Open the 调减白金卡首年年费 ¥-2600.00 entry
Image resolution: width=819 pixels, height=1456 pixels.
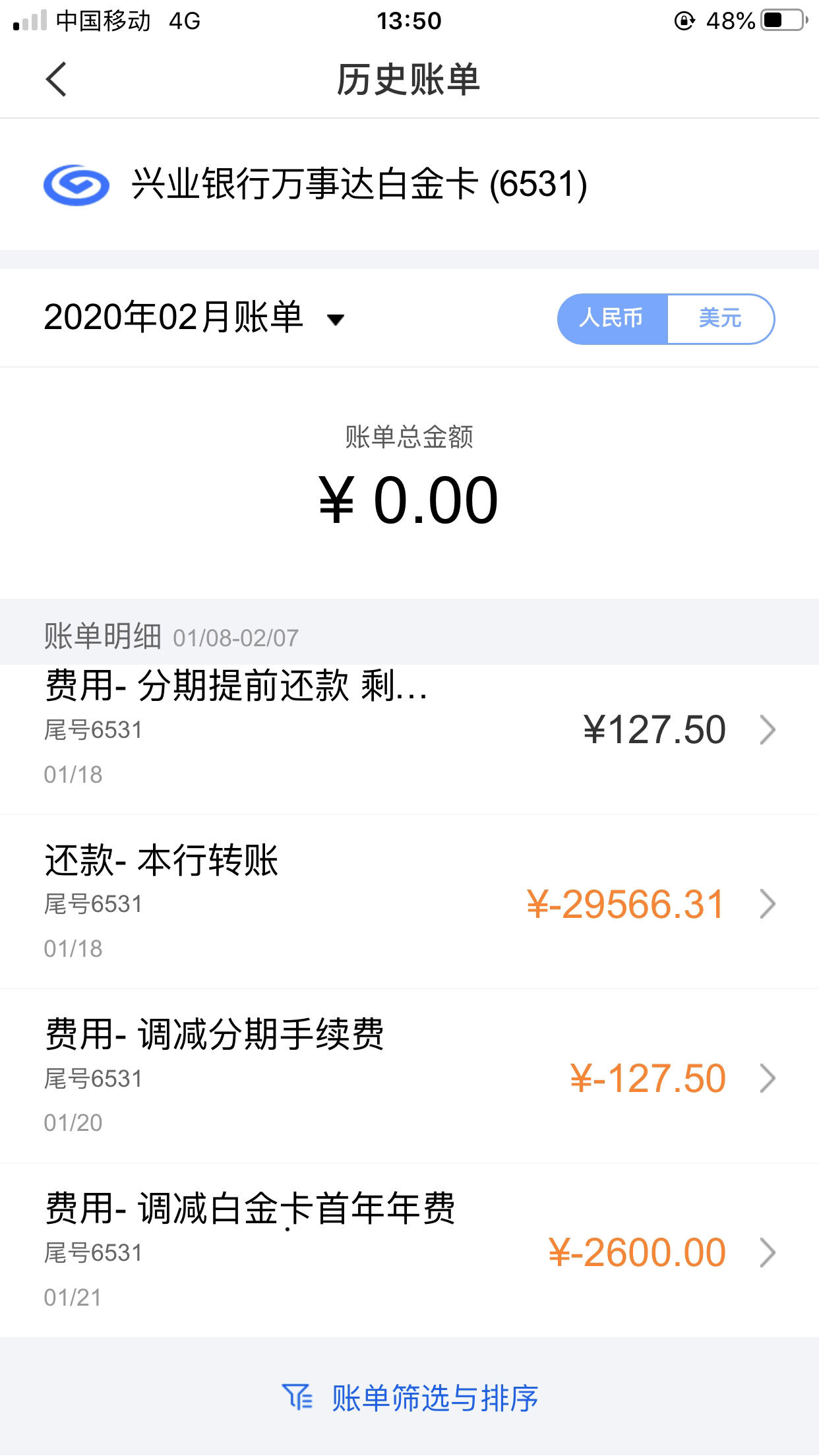tap(409, 1250)
